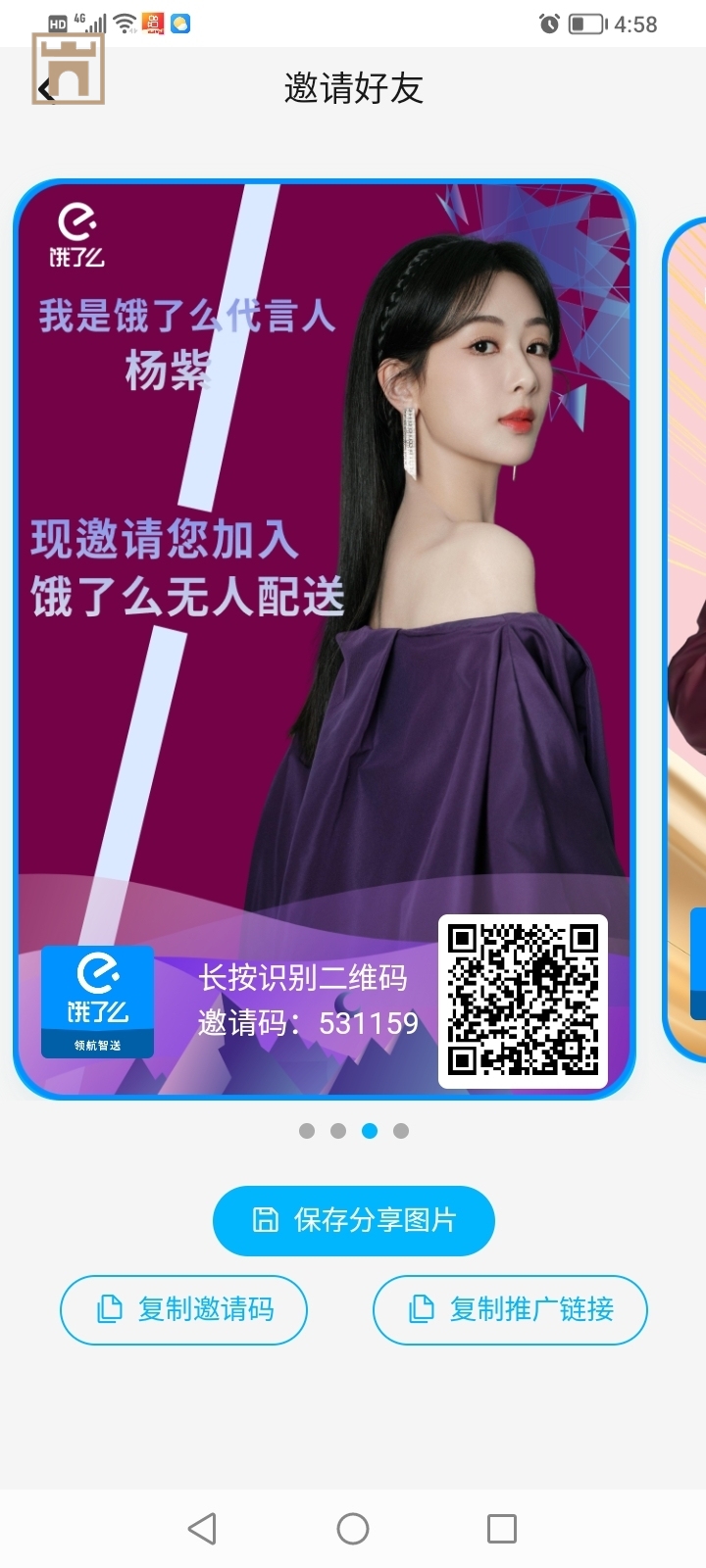Tap the system home button

[353, 1529]
